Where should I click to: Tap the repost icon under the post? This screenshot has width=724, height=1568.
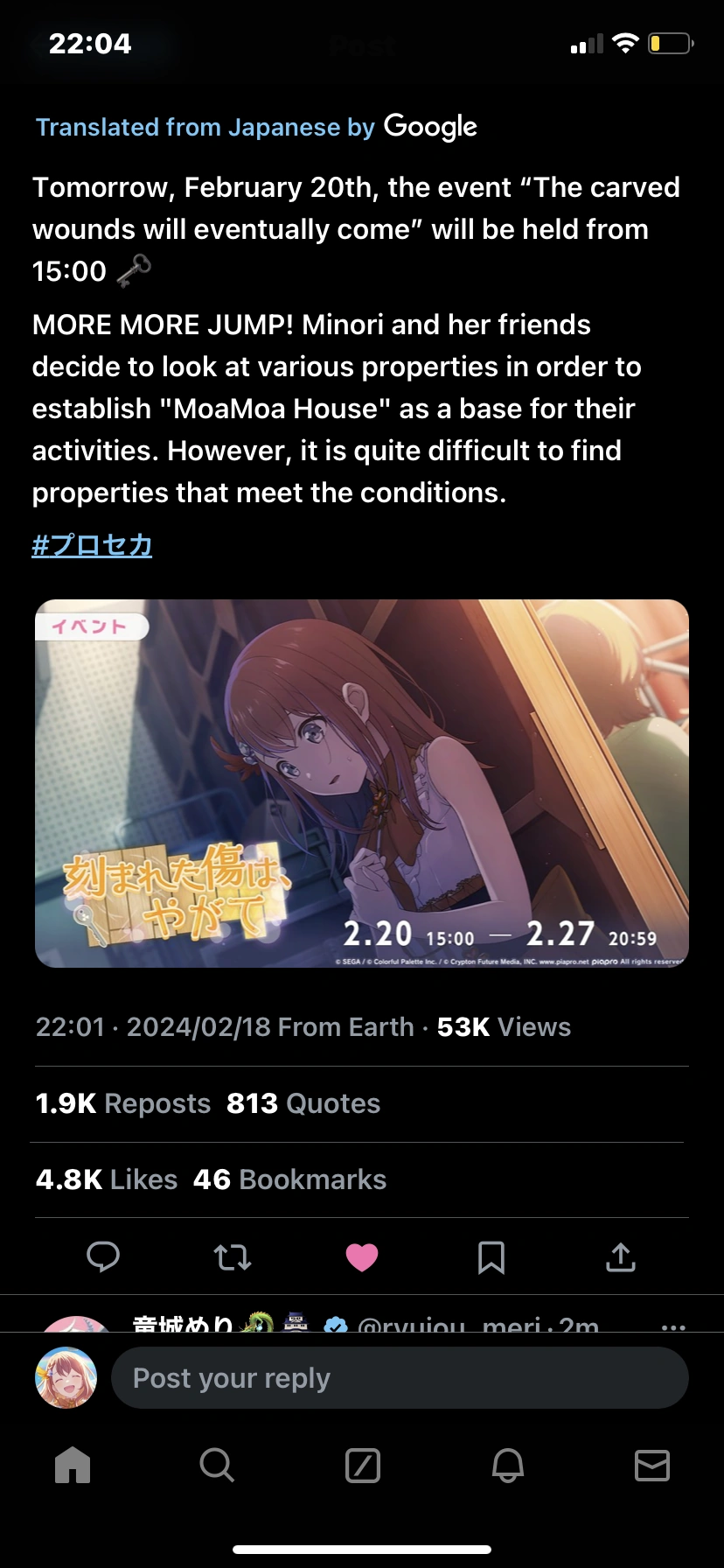click(x=231, y=1257)
